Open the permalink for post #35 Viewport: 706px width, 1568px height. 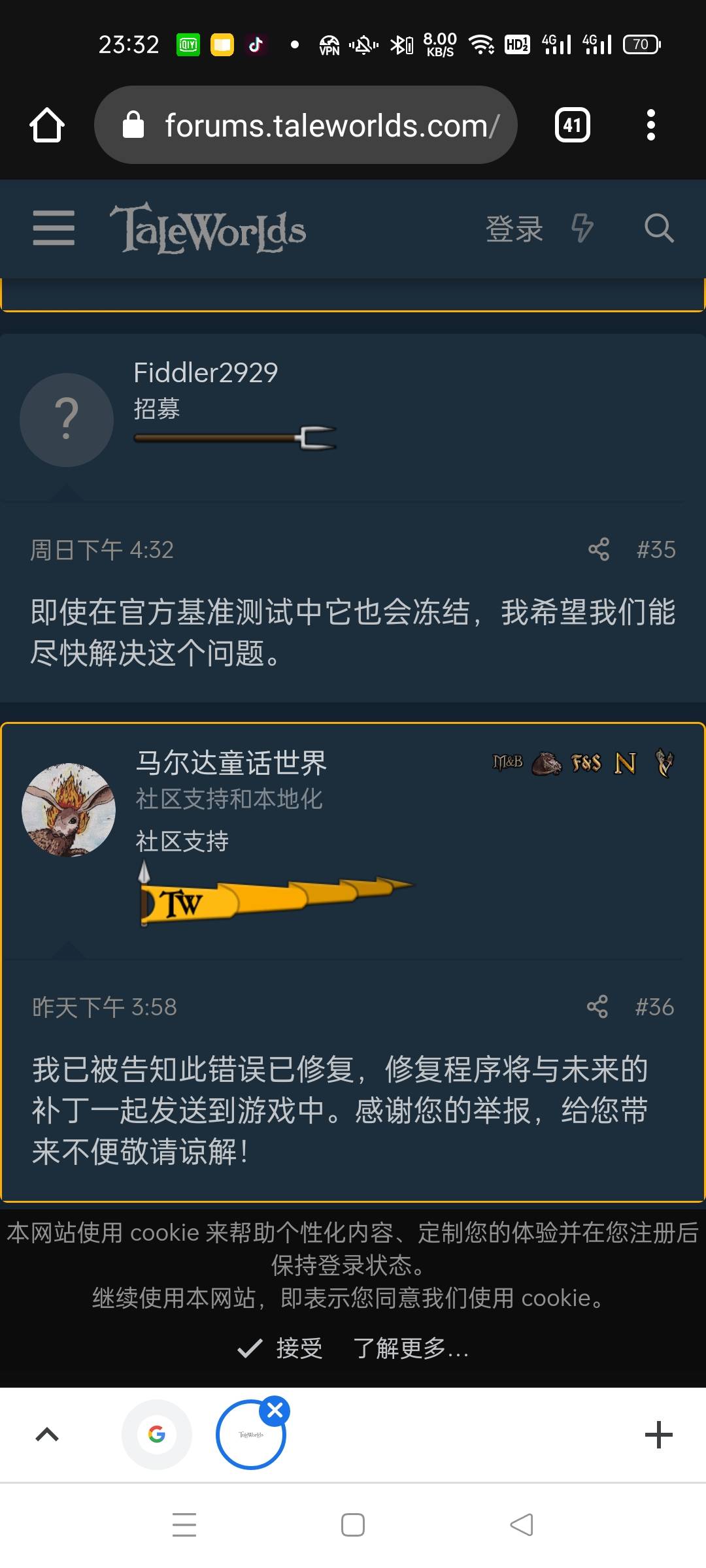click(x=656, y=549)
